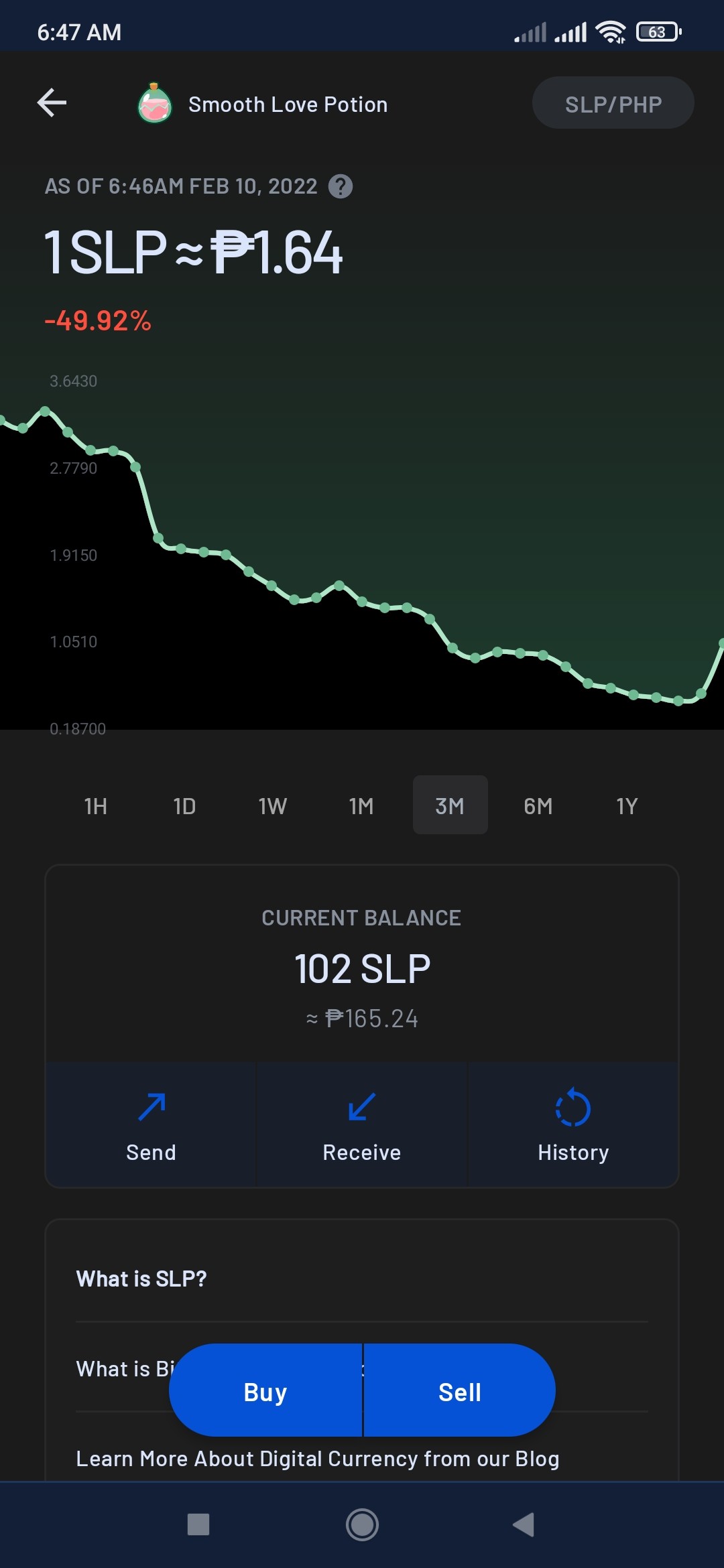View SLP transaction History

pos(573,1125)
